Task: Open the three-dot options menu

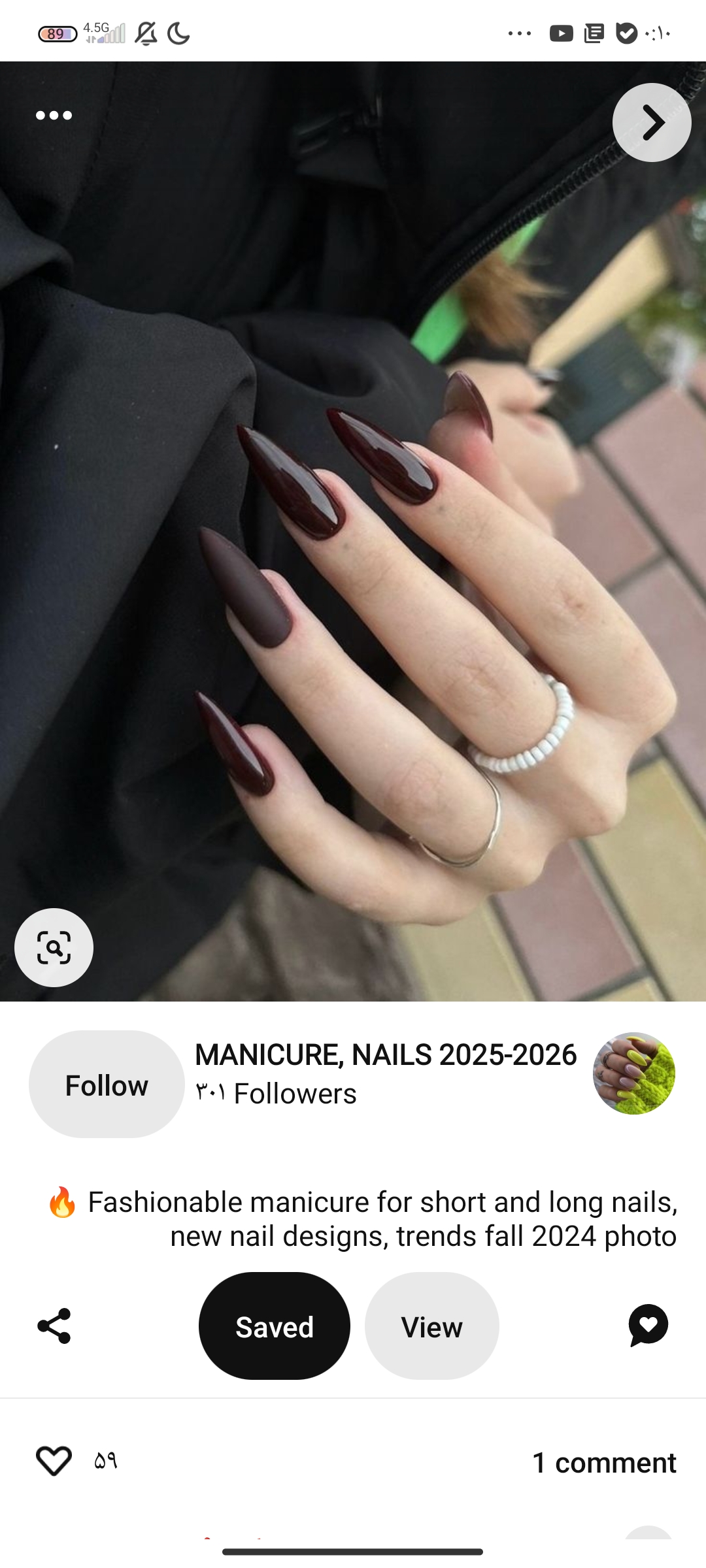Action: pyautogui.click(x=54, y=116)
